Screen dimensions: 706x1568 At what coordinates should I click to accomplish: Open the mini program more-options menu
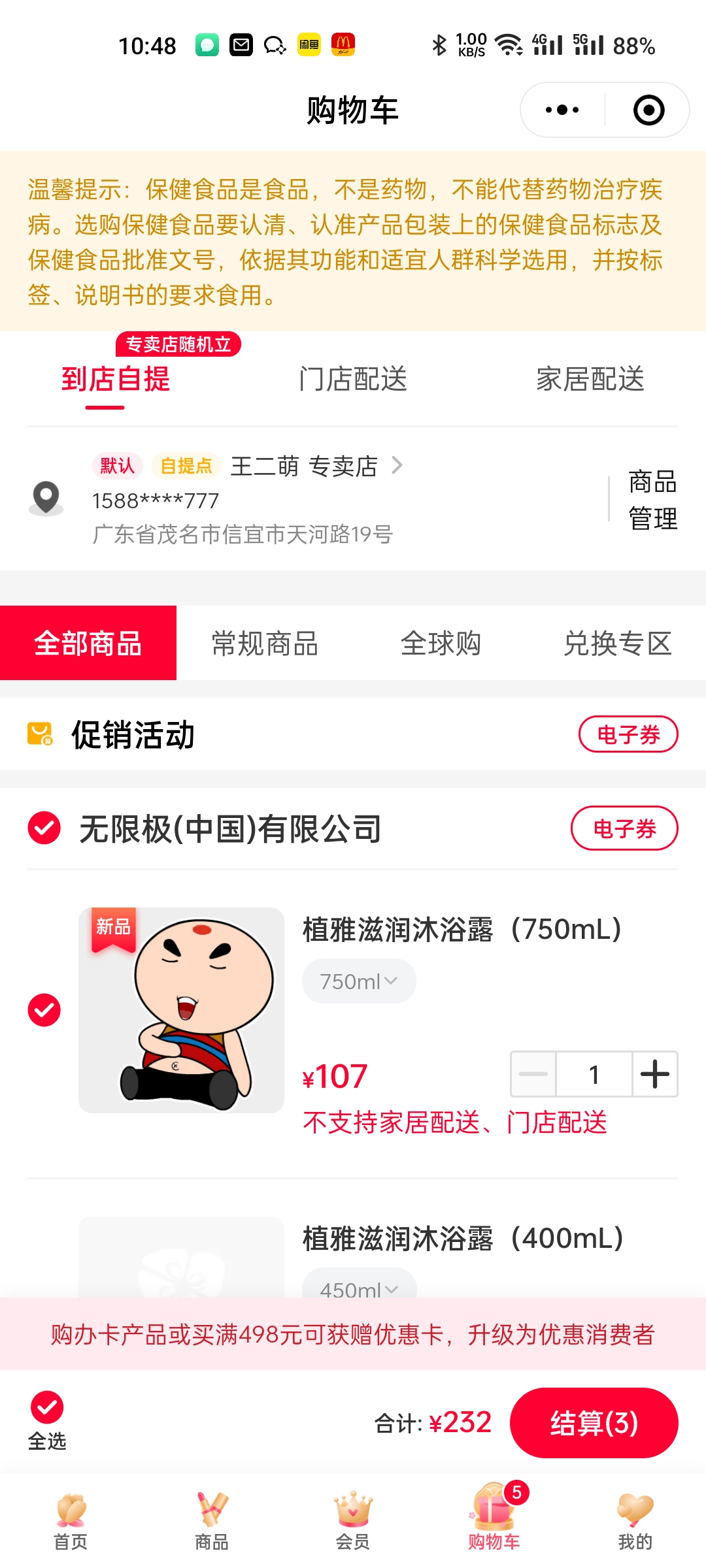(x=562, y=110)
